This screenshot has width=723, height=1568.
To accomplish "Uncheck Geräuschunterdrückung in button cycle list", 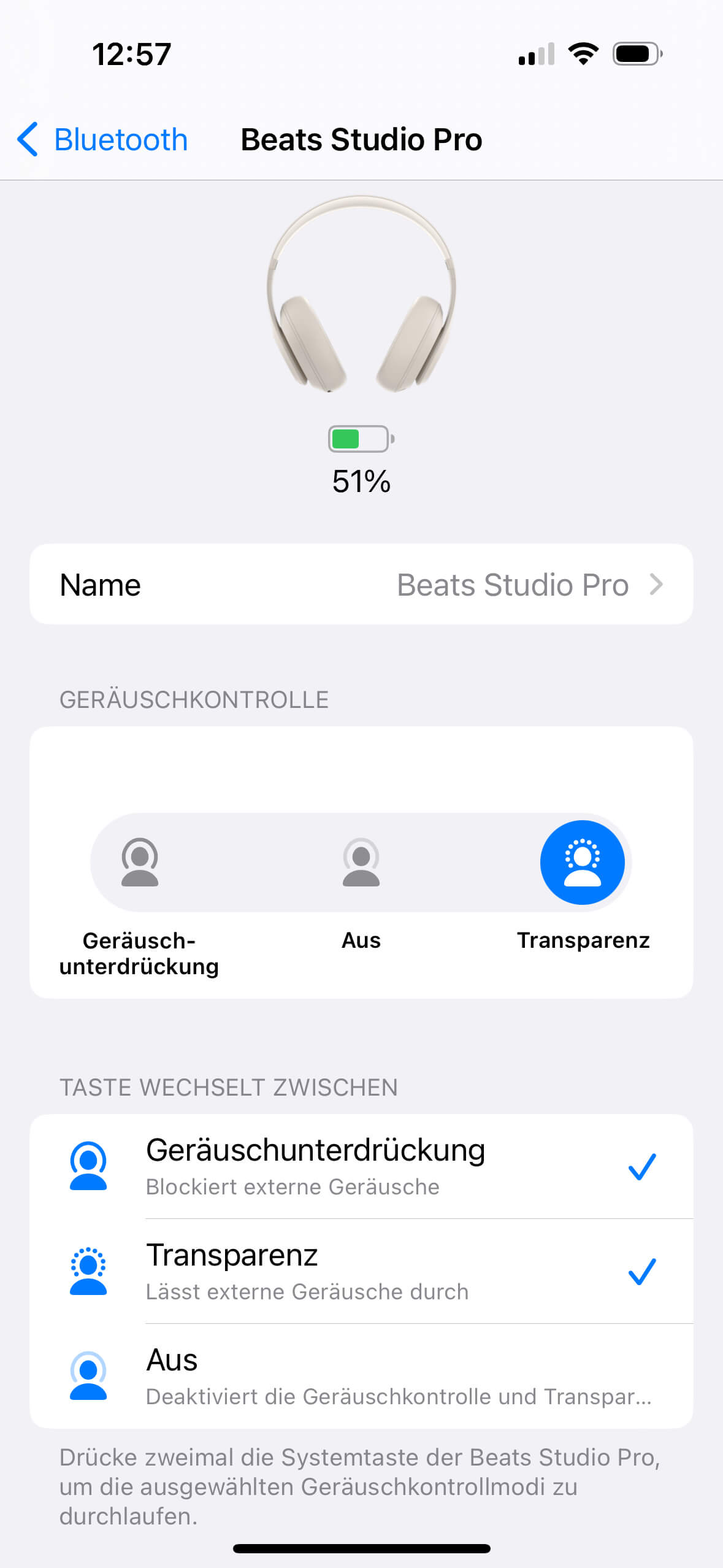I will click(x=361, y=1166).
